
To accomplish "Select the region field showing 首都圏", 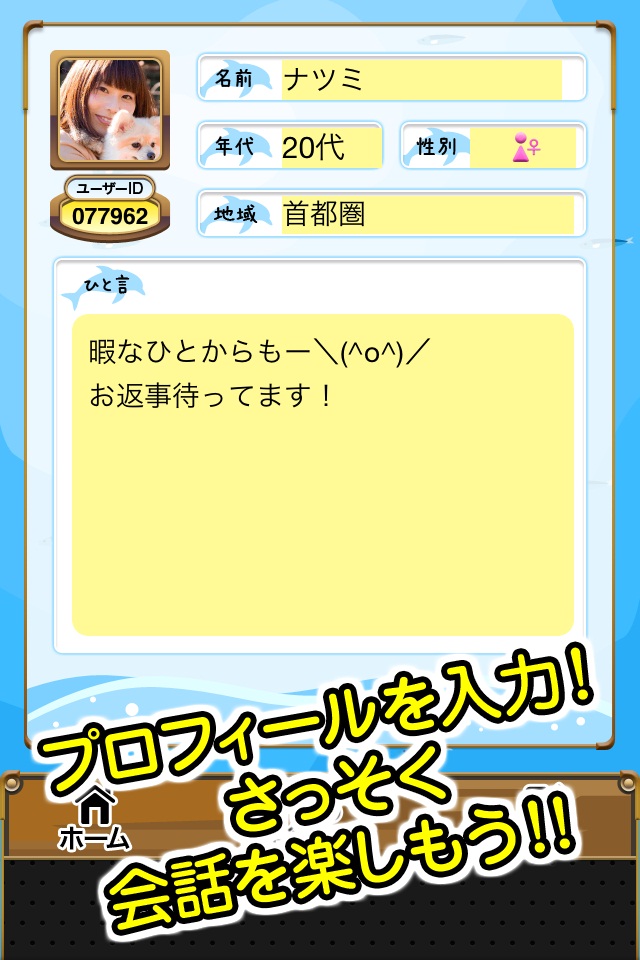I will 427,214.
